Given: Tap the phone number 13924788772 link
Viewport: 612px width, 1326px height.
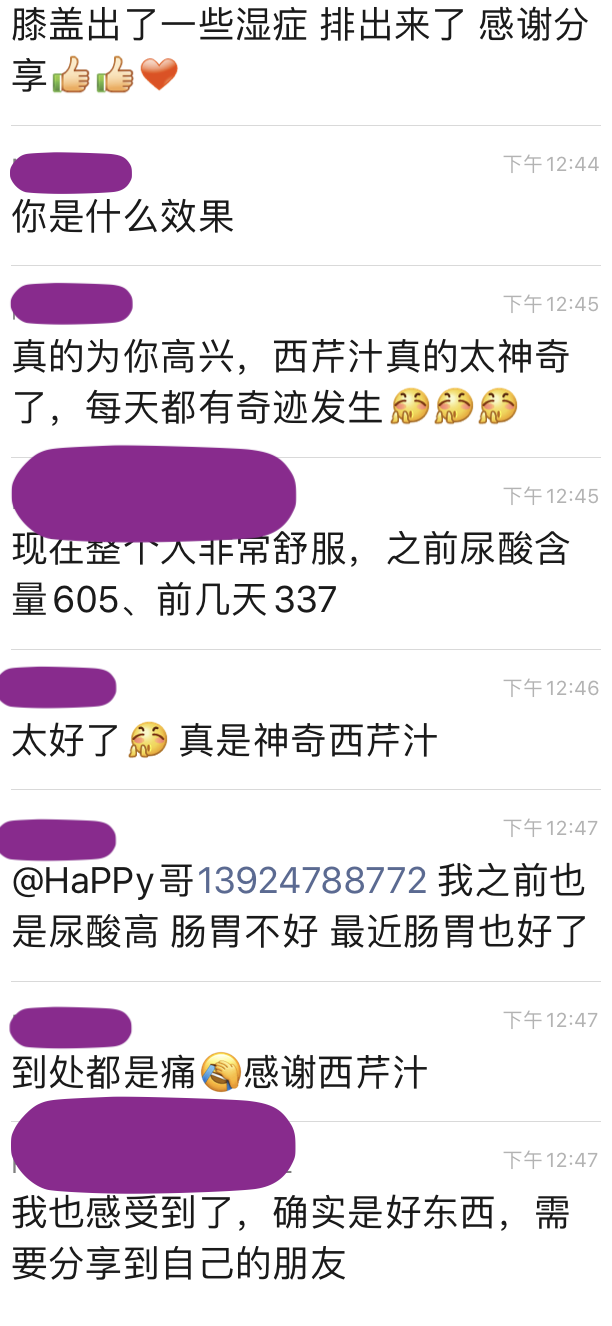Looking at the screenshot, I should click(312, 881).
